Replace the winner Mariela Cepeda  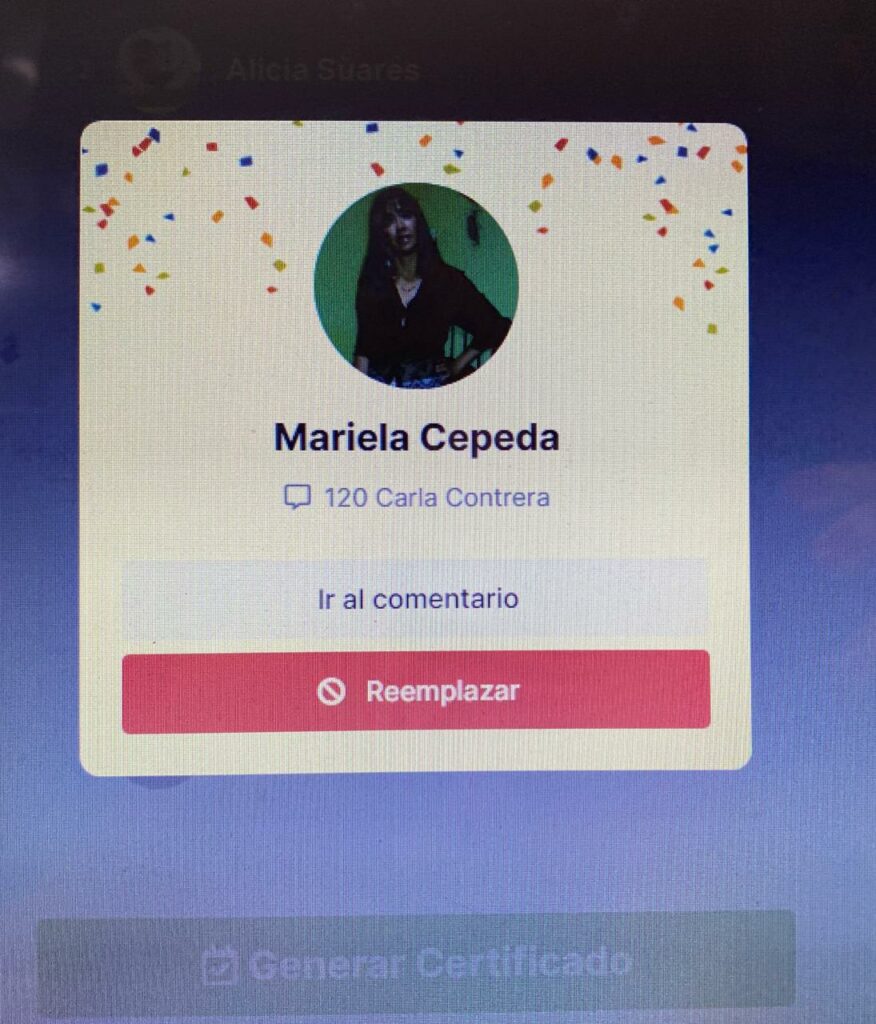pos(416,692)
